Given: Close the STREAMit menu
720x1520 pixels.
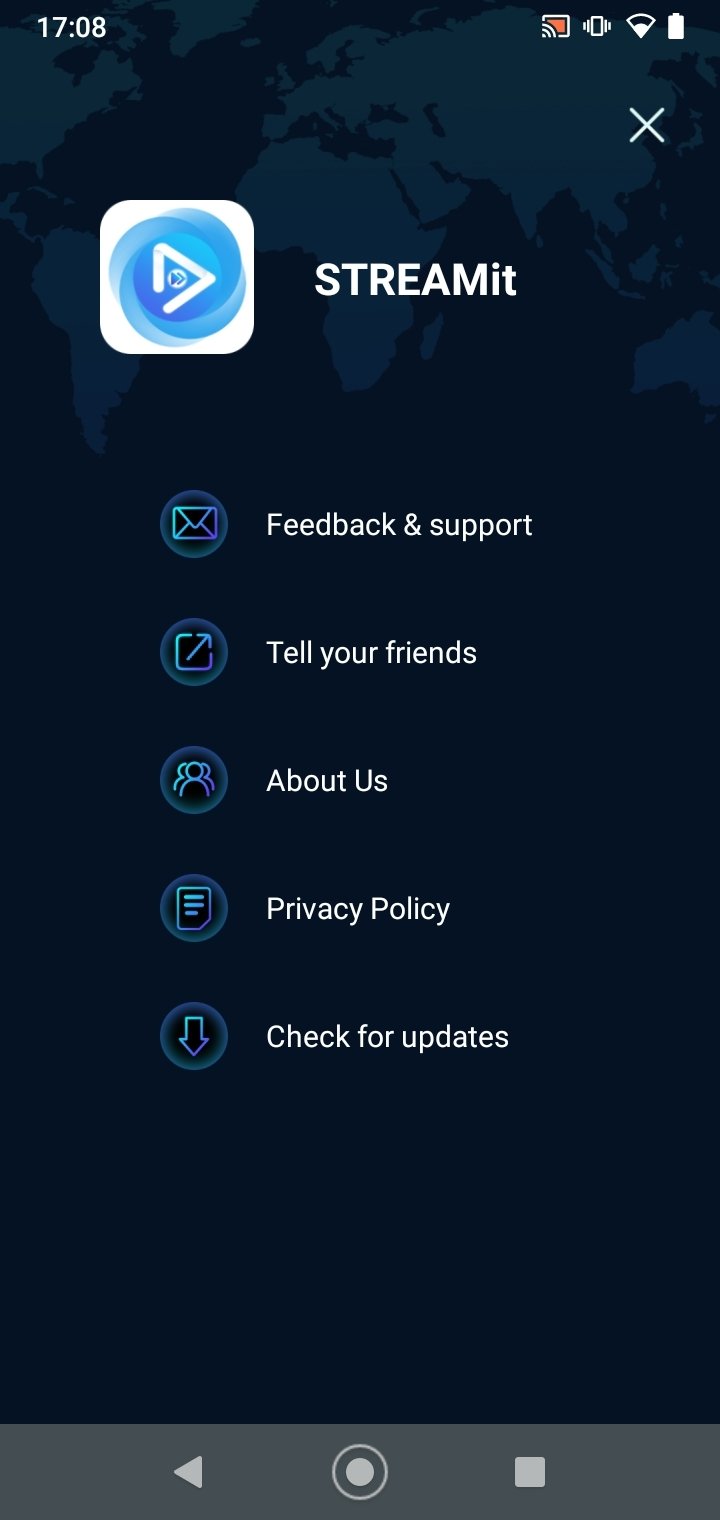Looking at the screenshot, I should 646,125.
